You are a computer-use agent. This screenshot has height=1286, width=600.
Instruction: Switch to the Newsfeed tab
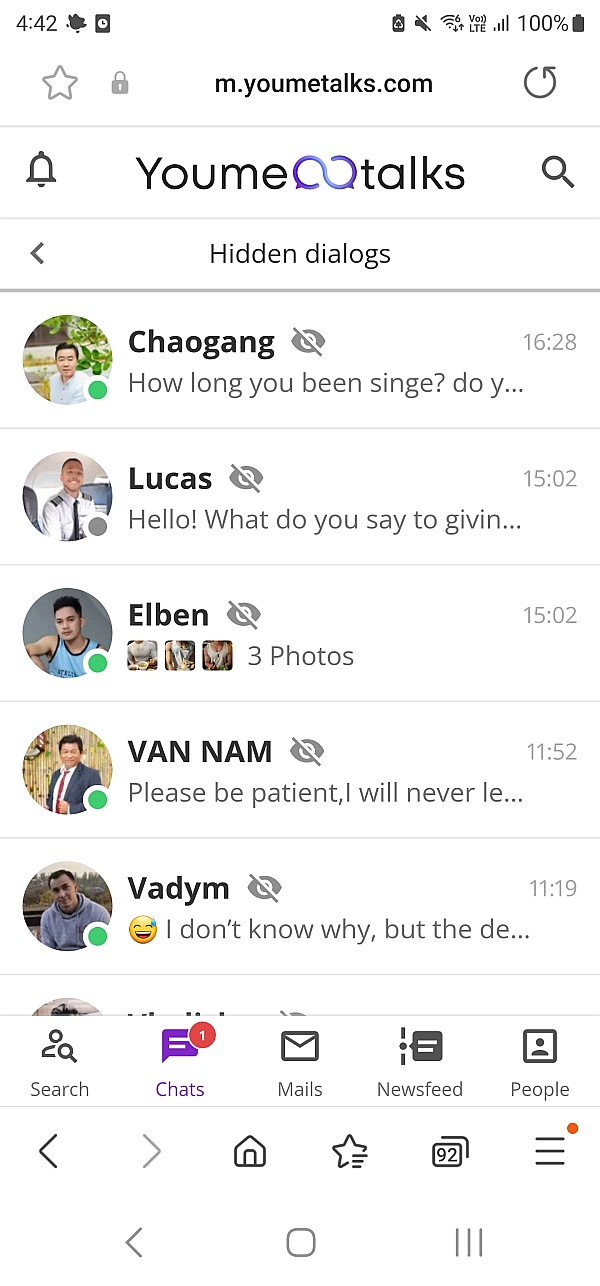click(x=420, y=1063)
